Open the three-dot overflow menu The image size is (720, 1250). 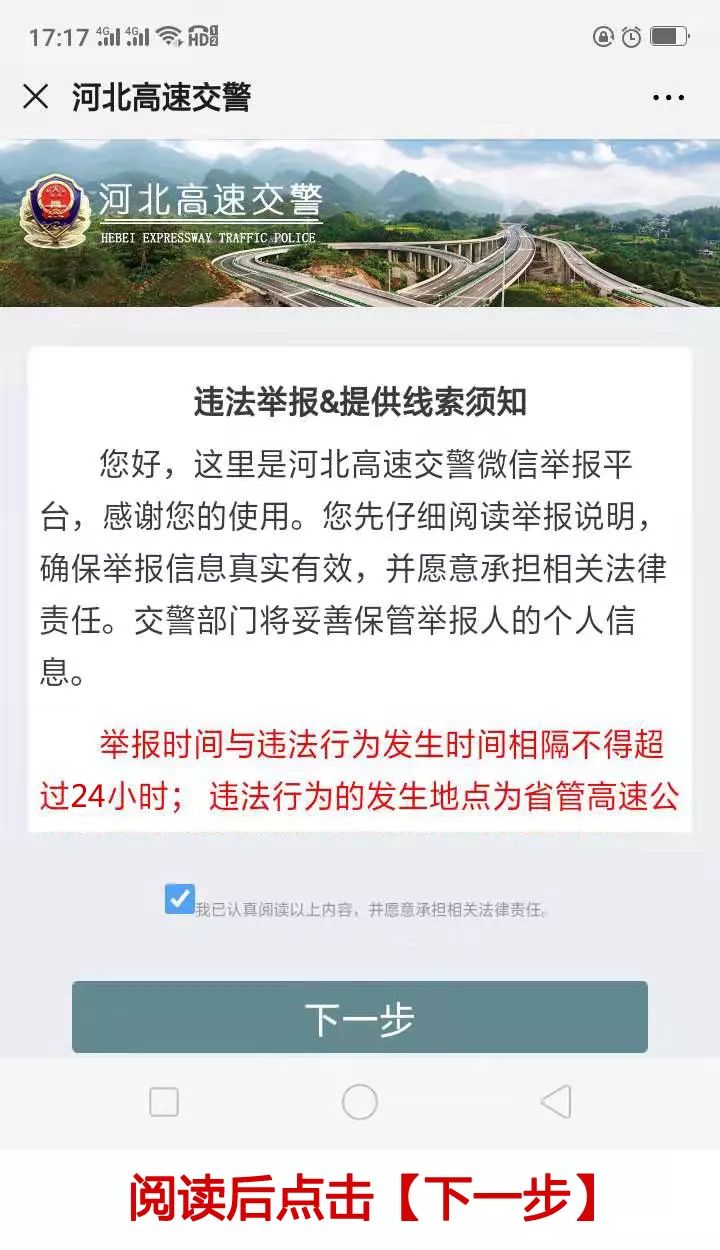[x=668, y=98]
